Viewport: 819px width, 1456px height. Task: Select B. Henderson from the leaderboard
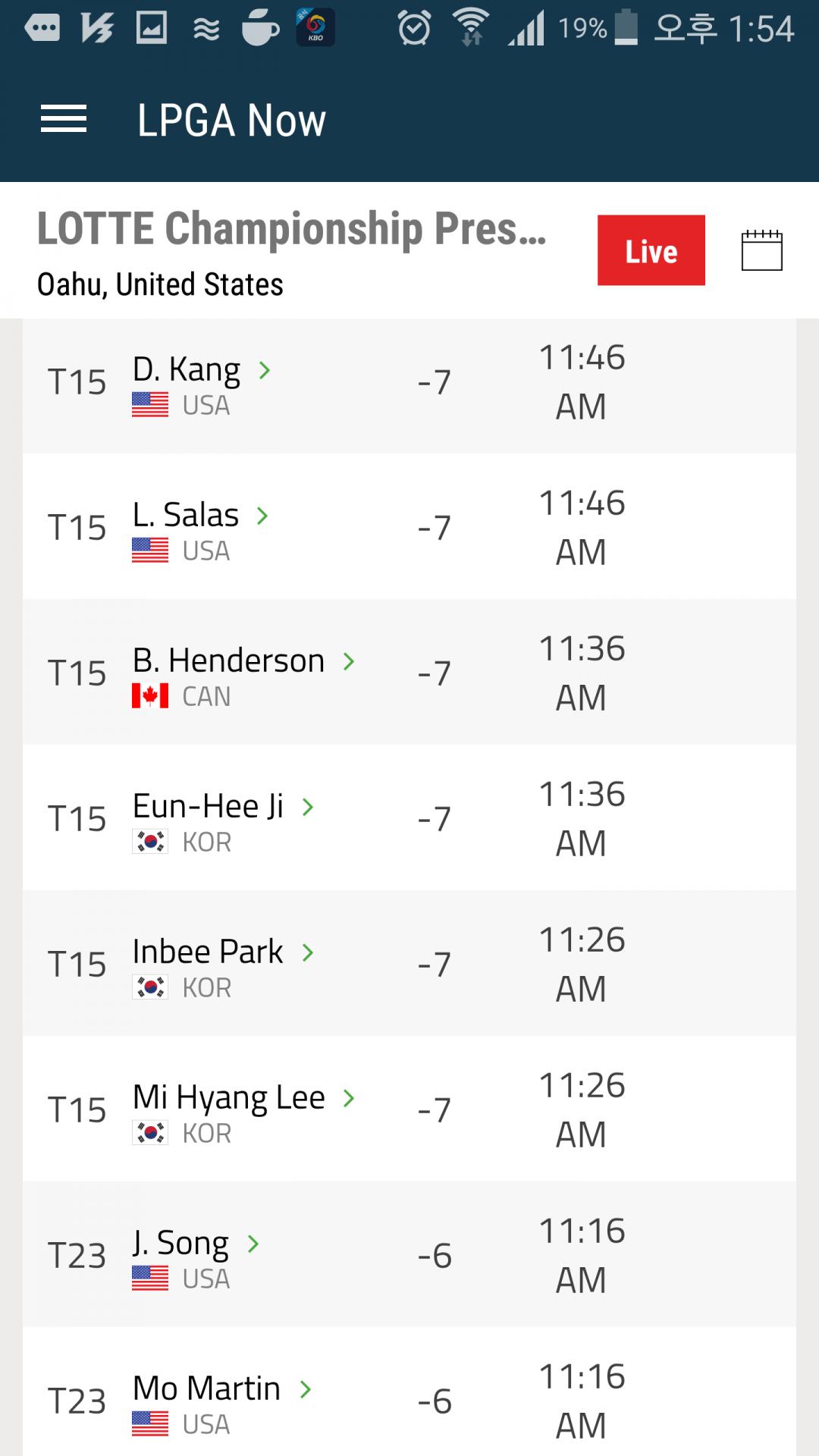(x=409, y=673)
